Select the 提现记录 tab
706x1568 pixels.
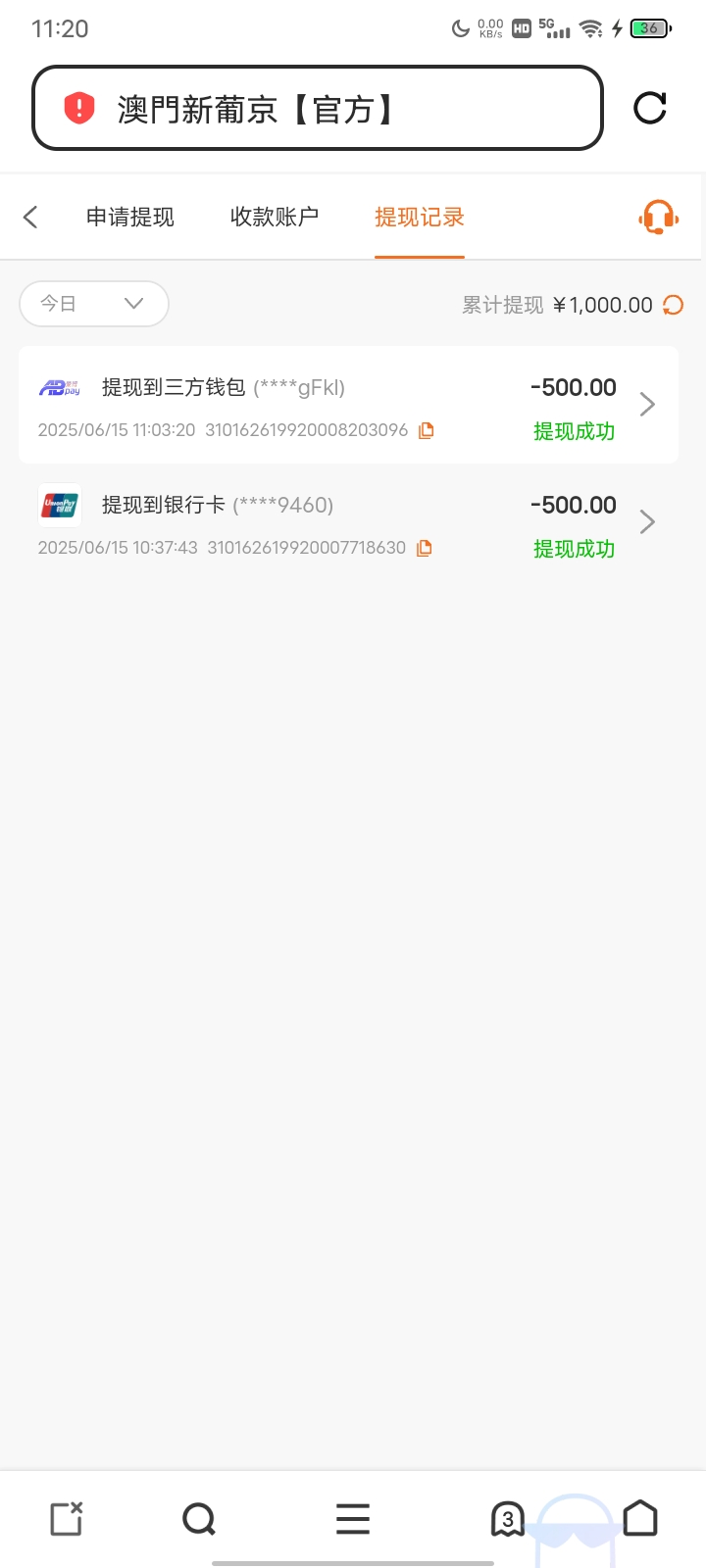(419, 217)
